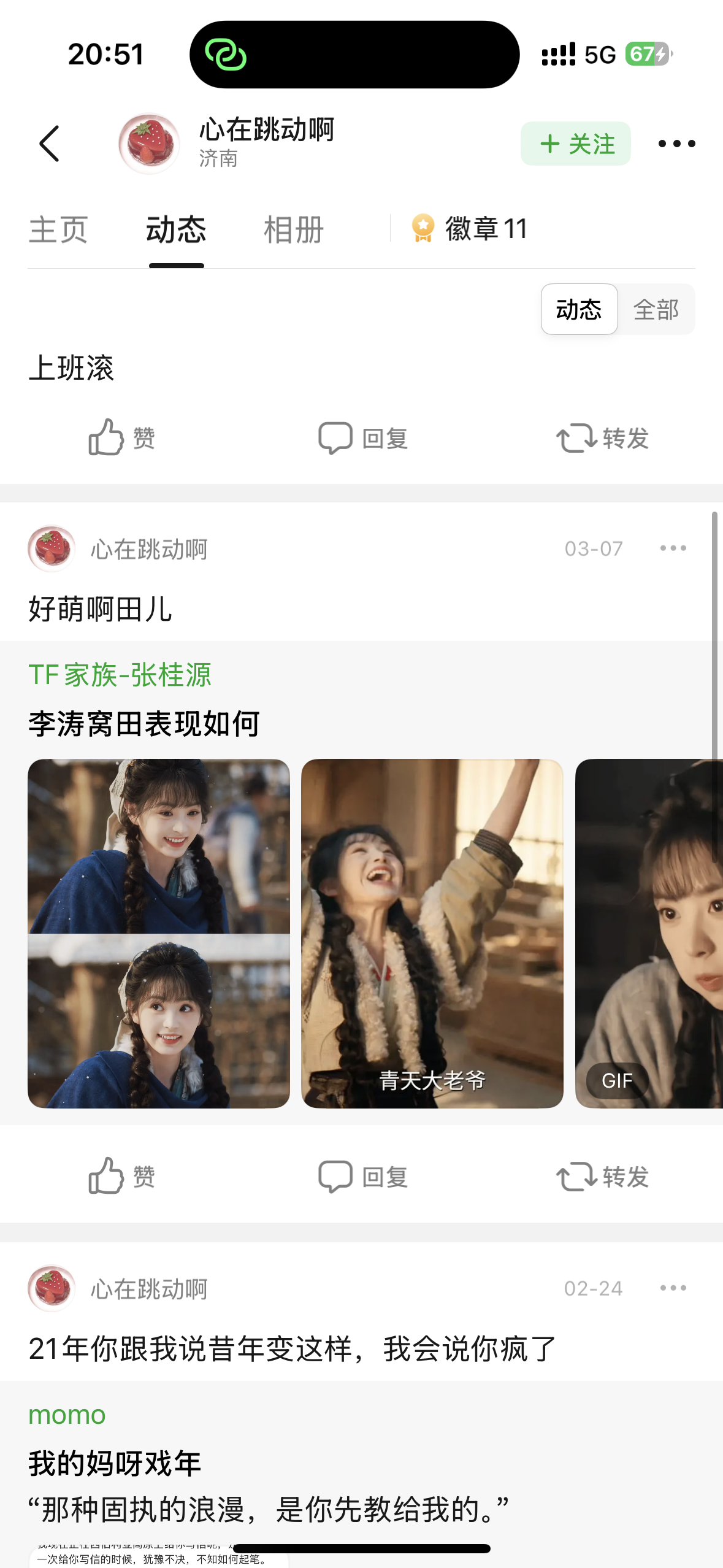This screenshot has width=723, height=1568.
Task: Open the GIF thumbnail in the post
Action: point(649,932)
